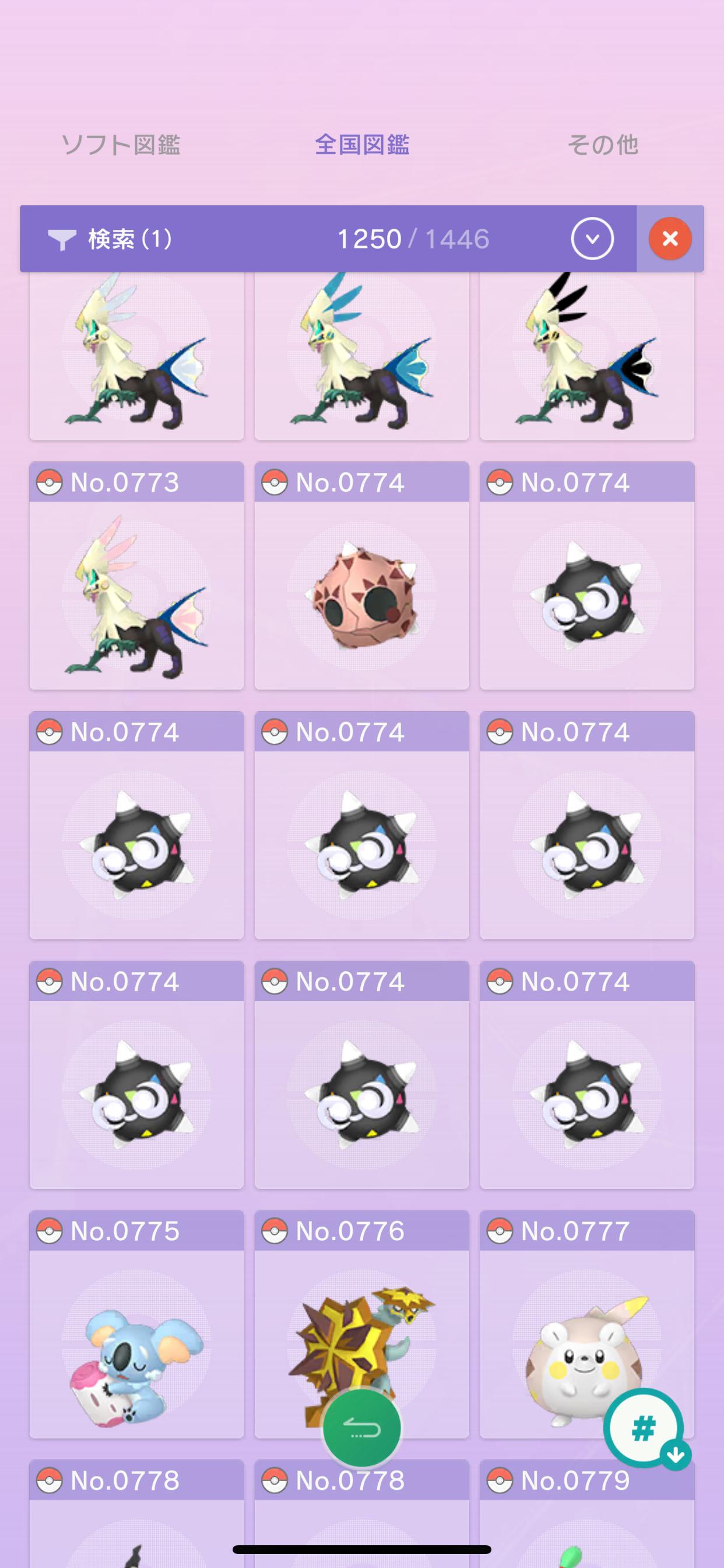This screenshot has width=724, height=1568.
Task: Clear the active search filter
Action: (670, 239)
